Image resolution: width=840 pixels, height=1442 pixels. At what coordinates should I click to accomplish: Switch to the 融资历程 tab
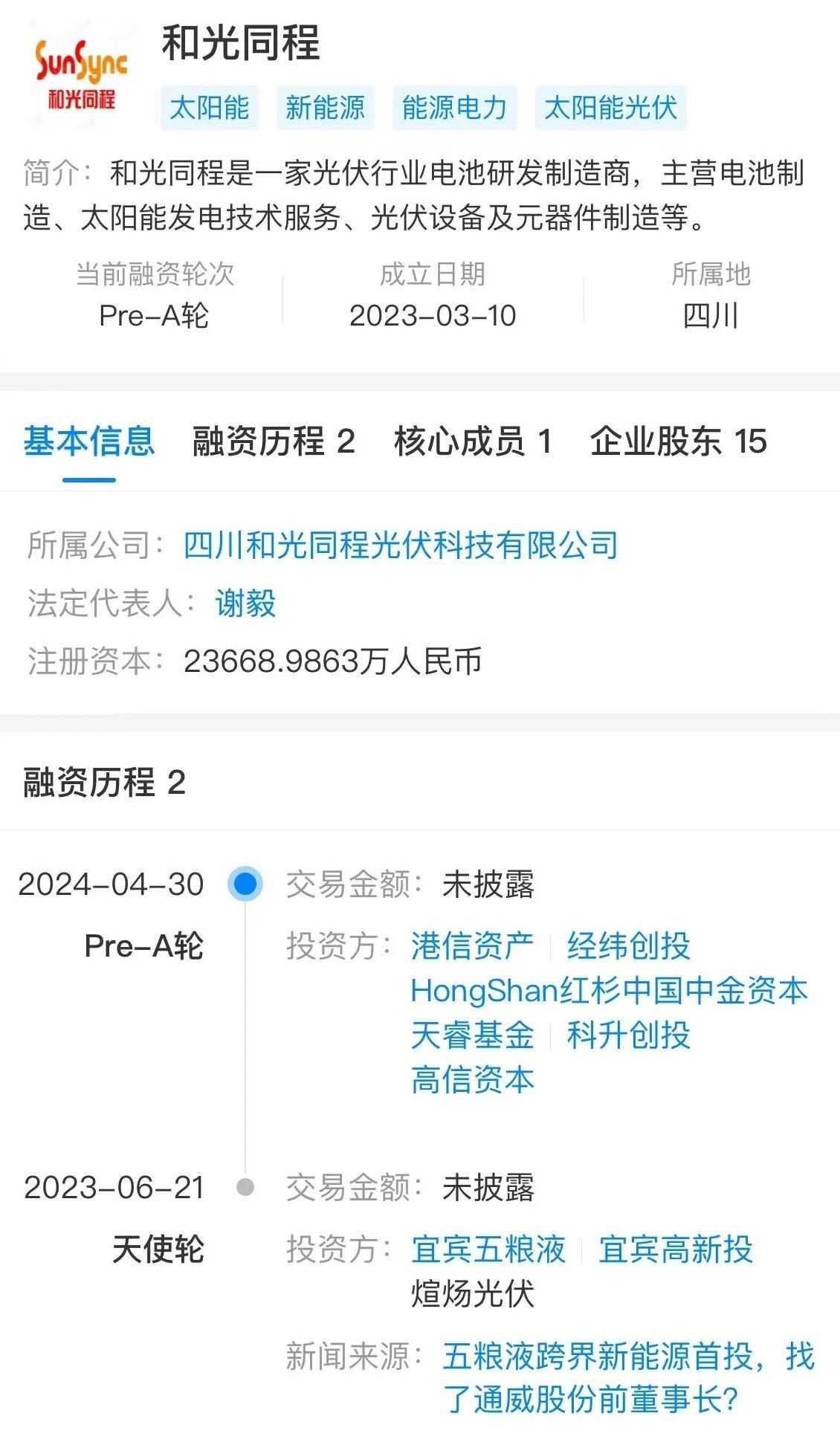[x=273, y=442]
